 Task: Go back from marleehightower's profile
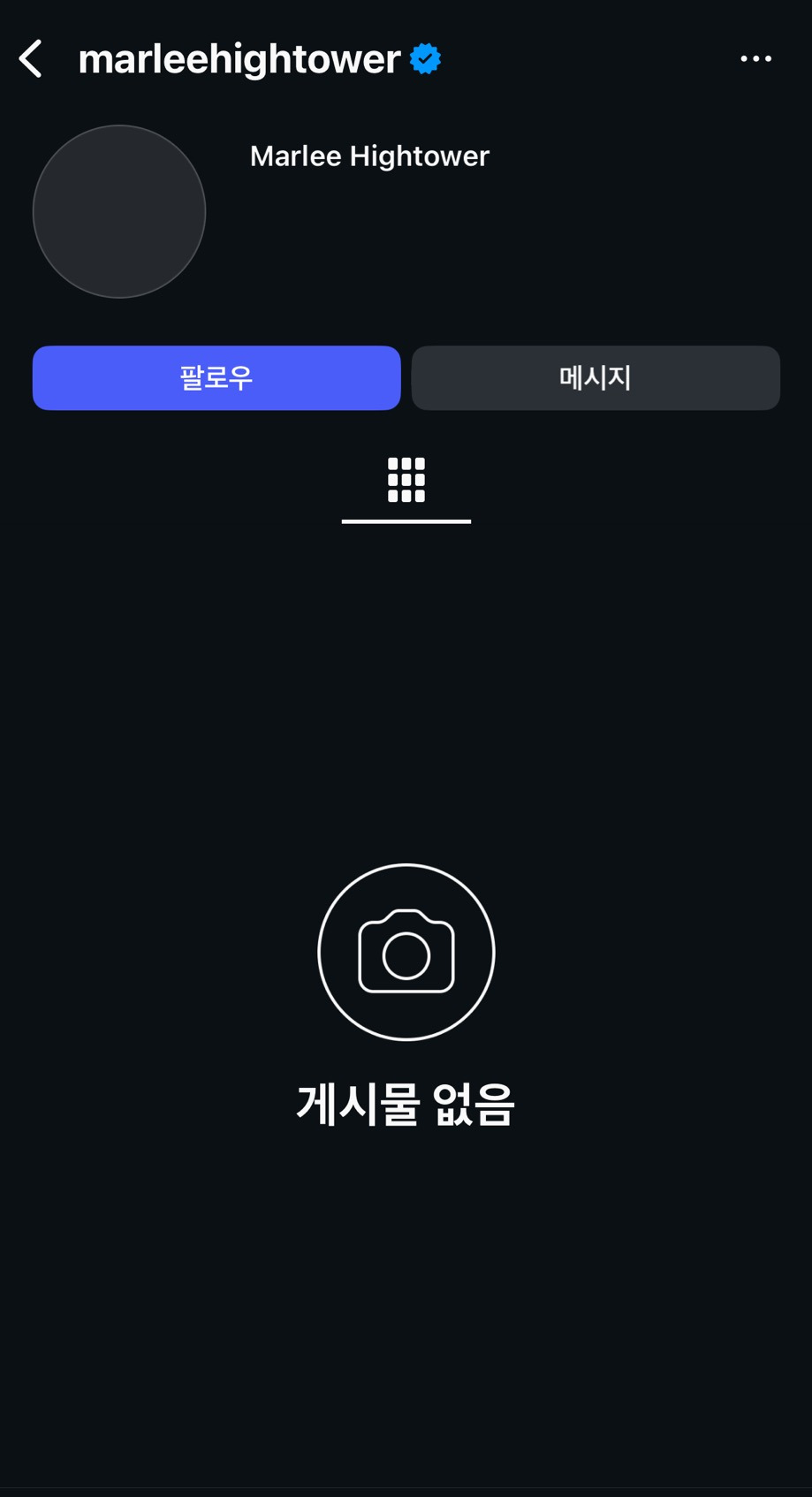[31, 59]
